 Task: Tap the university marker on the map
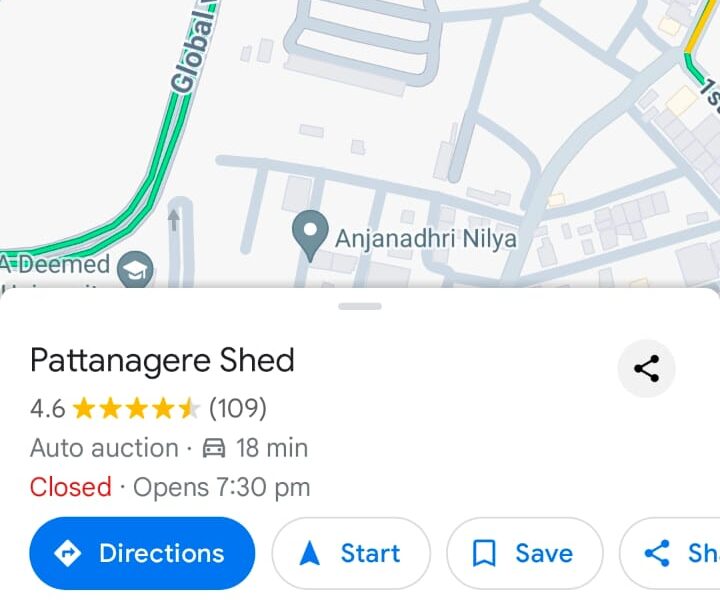click(134, 268)
